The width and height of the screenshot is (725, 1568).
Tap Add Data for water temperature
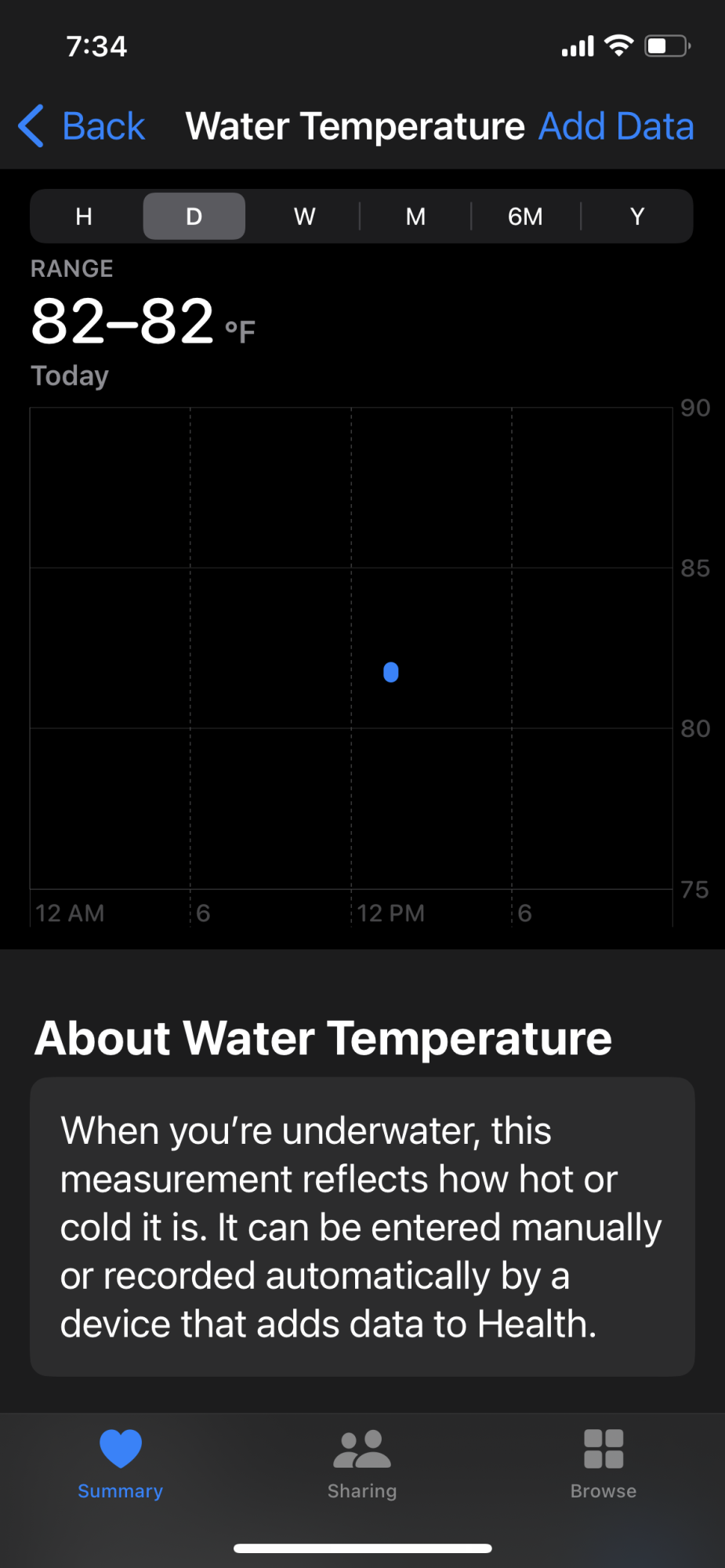(x=616, y=126)
